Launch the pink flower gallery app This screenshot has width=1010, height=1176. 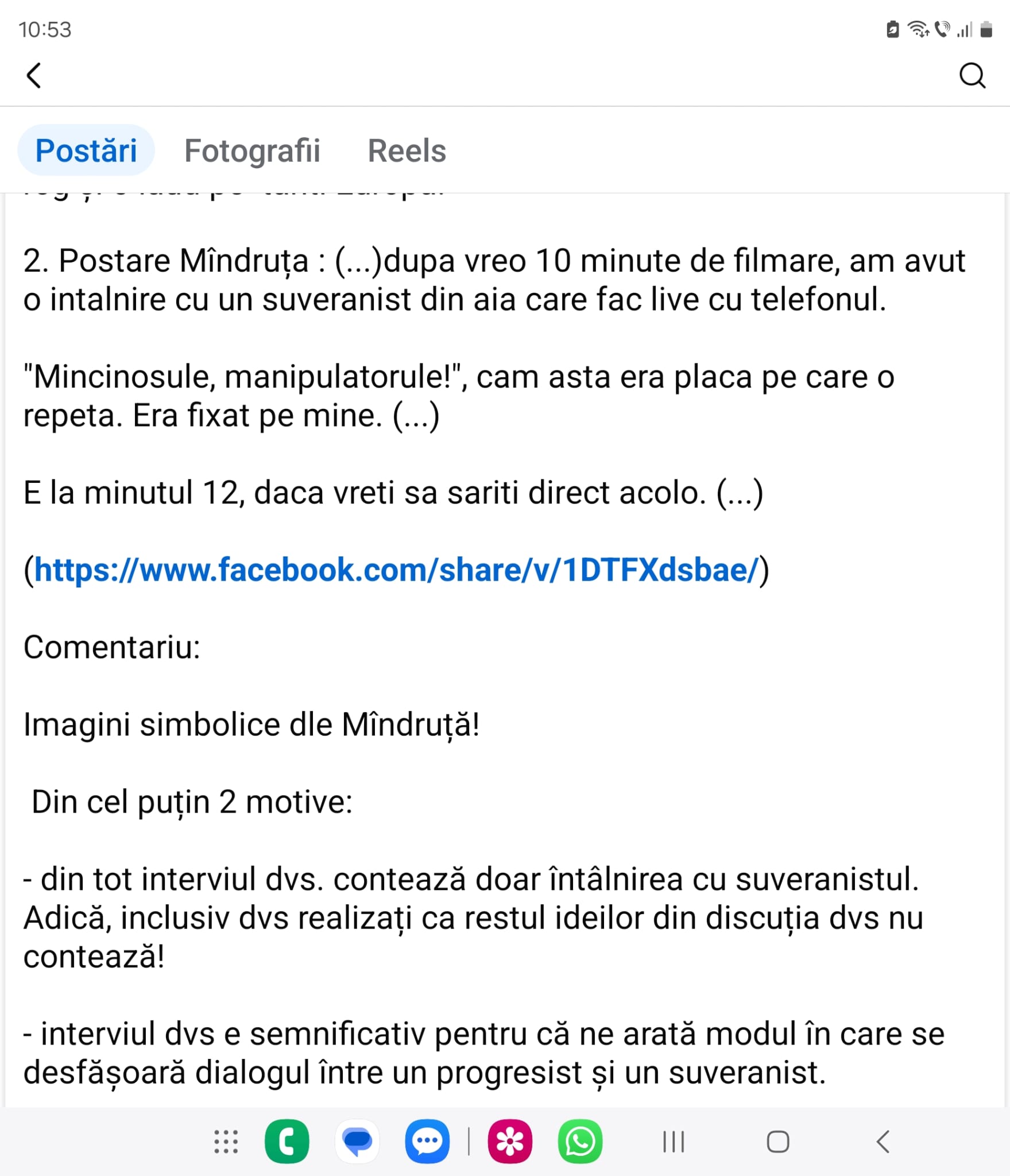point(510,1142)
